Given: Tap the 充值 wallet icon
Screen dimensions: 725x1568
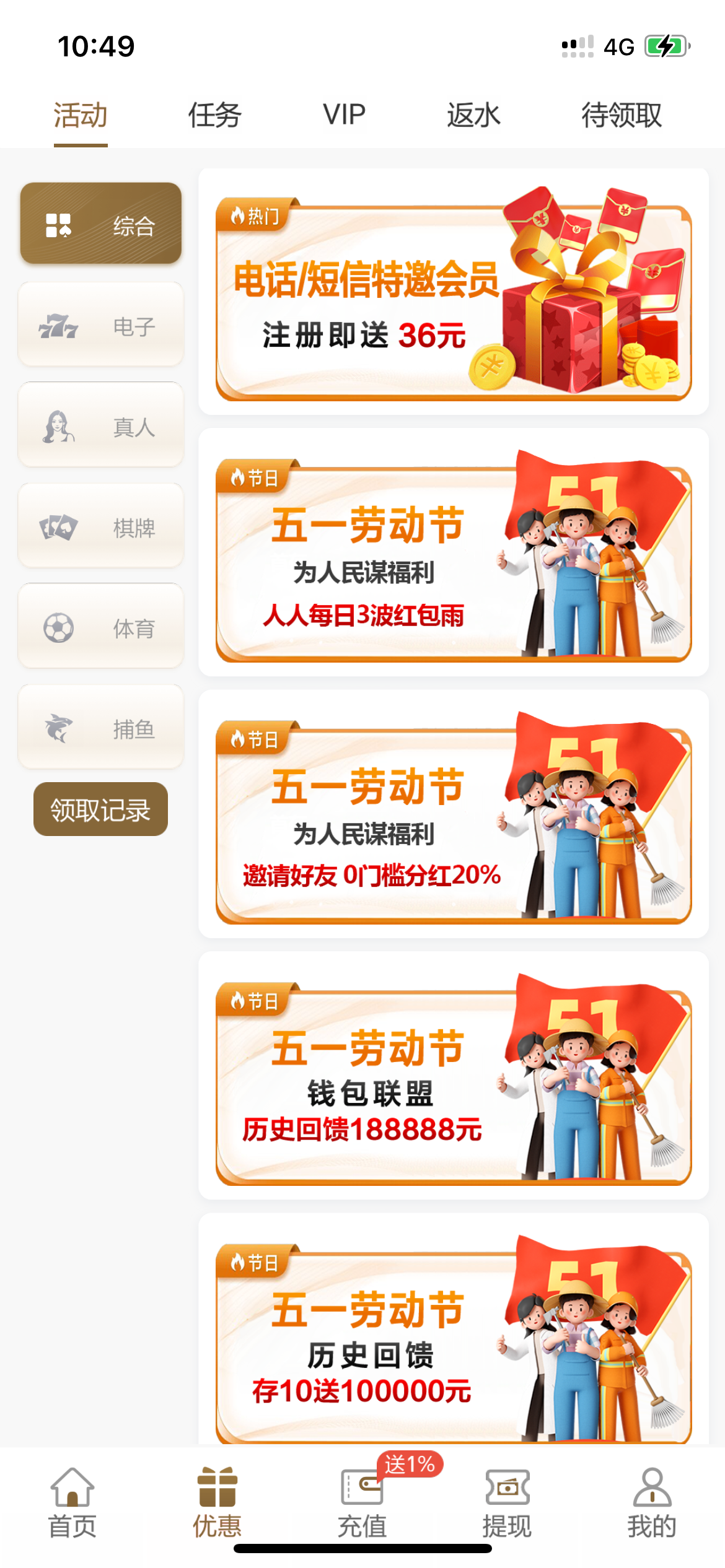Looking at the screenshot, I should (x=362, y=1488).
